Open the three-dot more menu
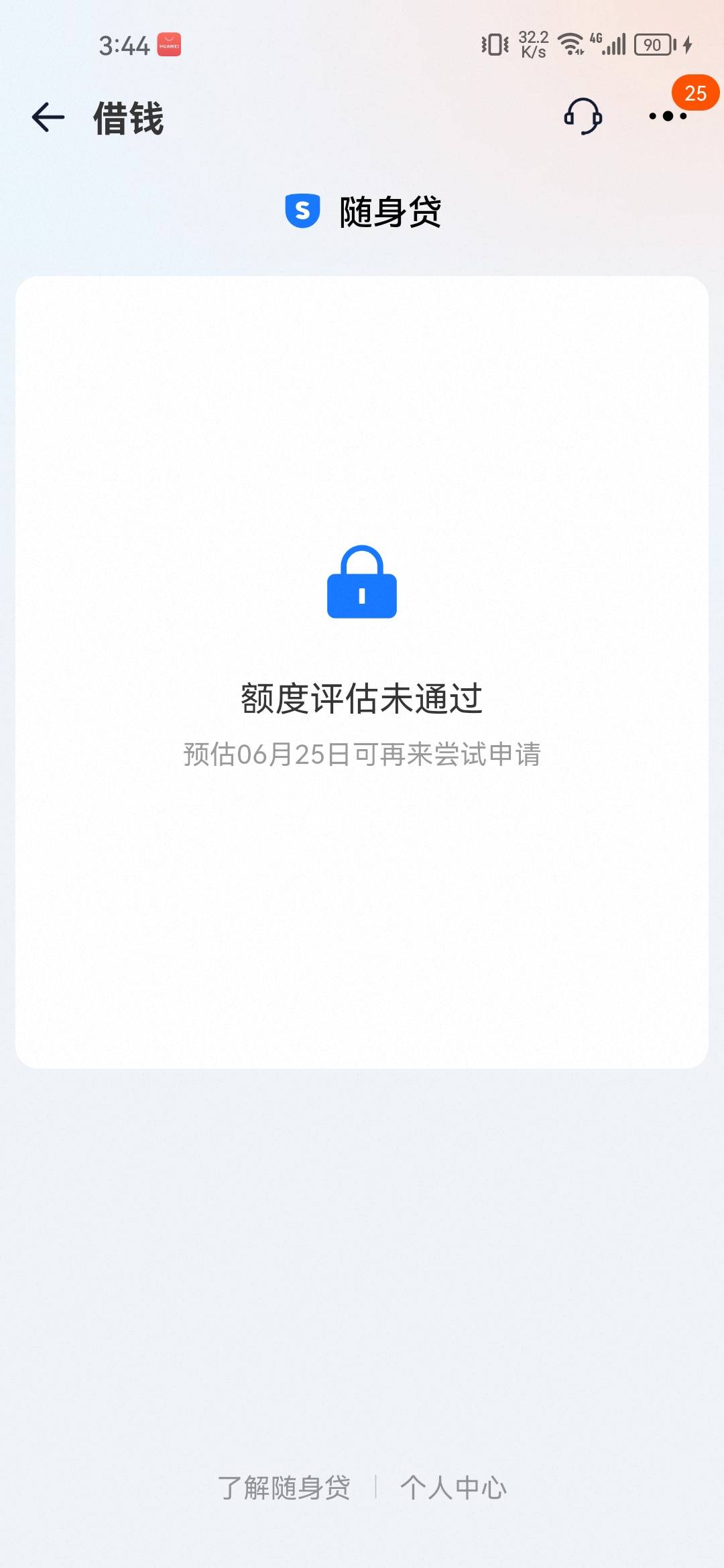724x1568 pixels. [668, 117]
